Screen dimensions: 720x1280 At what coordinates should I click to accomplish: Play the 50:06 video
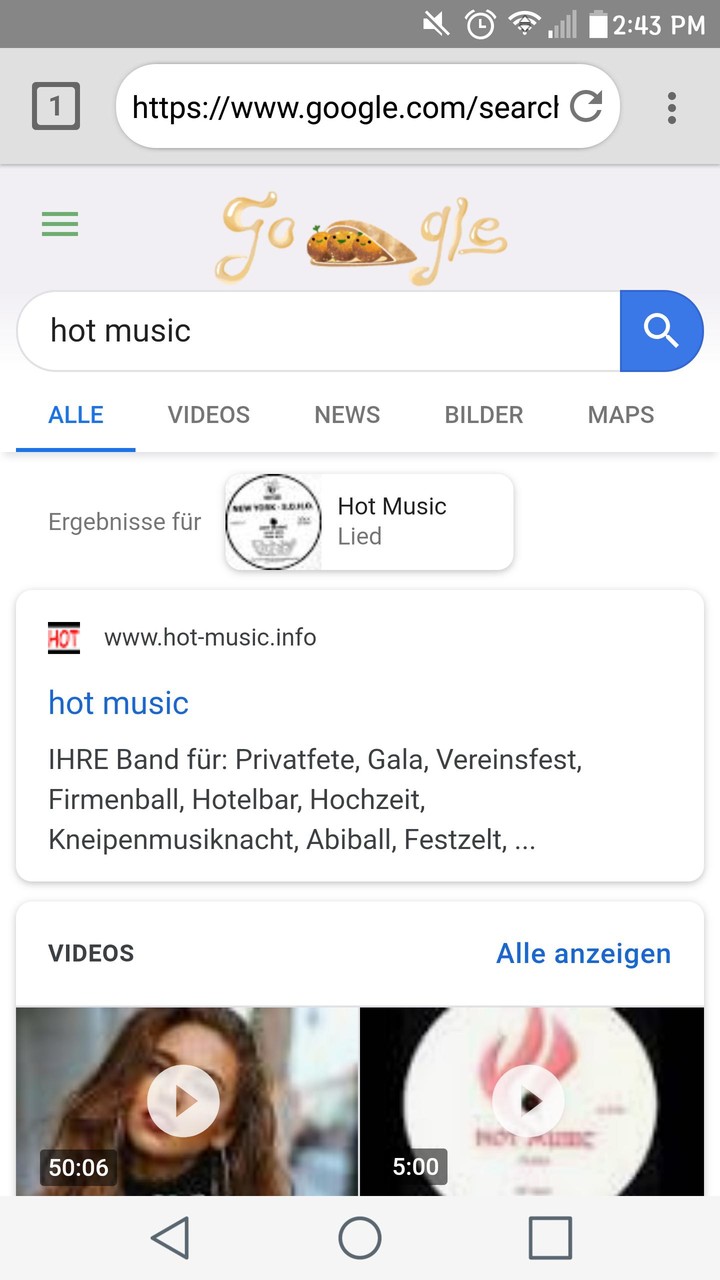tap(183, 1101)
